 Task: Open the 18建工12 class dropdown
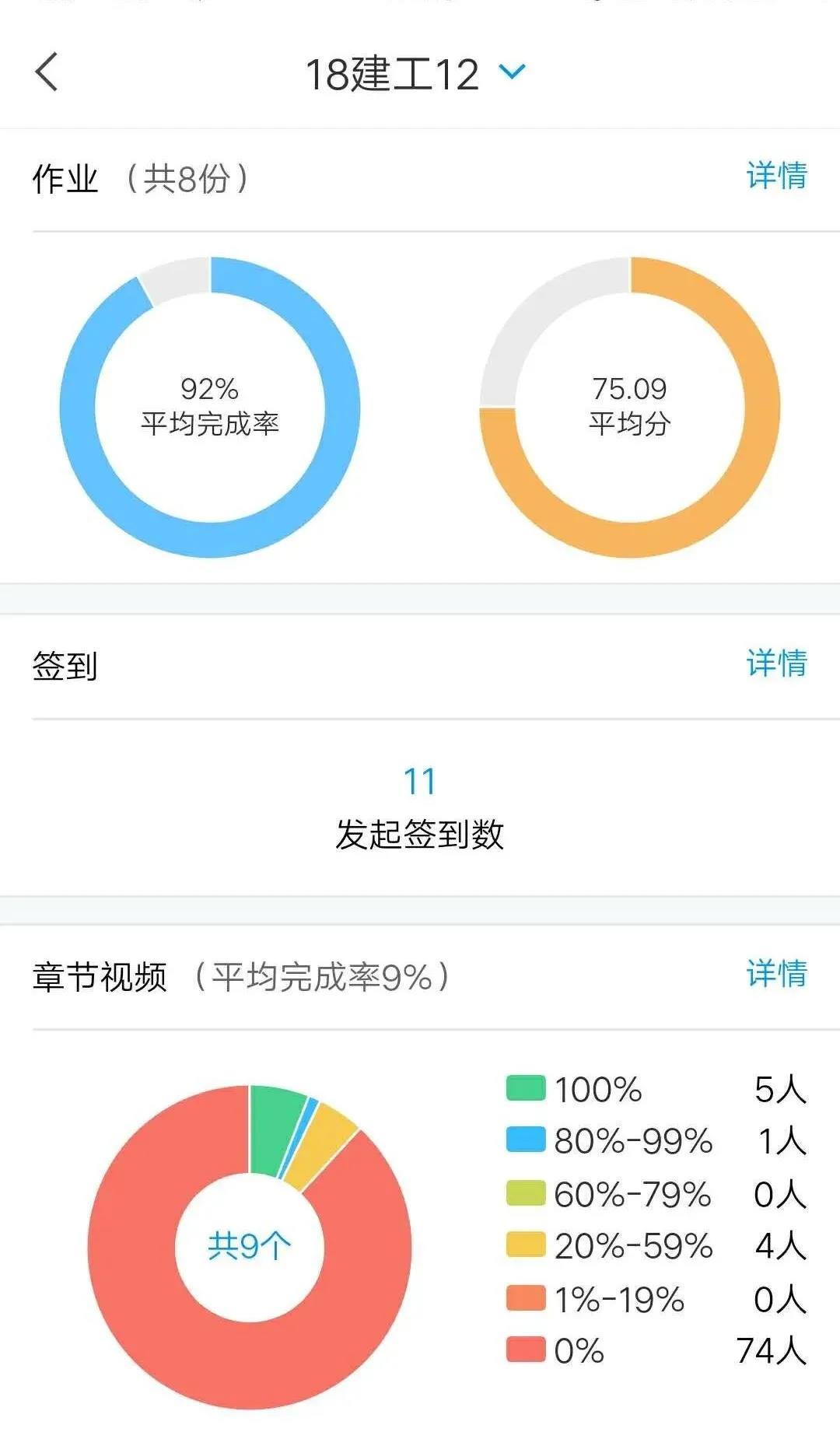pyautogui.click(x=511, y=72)
